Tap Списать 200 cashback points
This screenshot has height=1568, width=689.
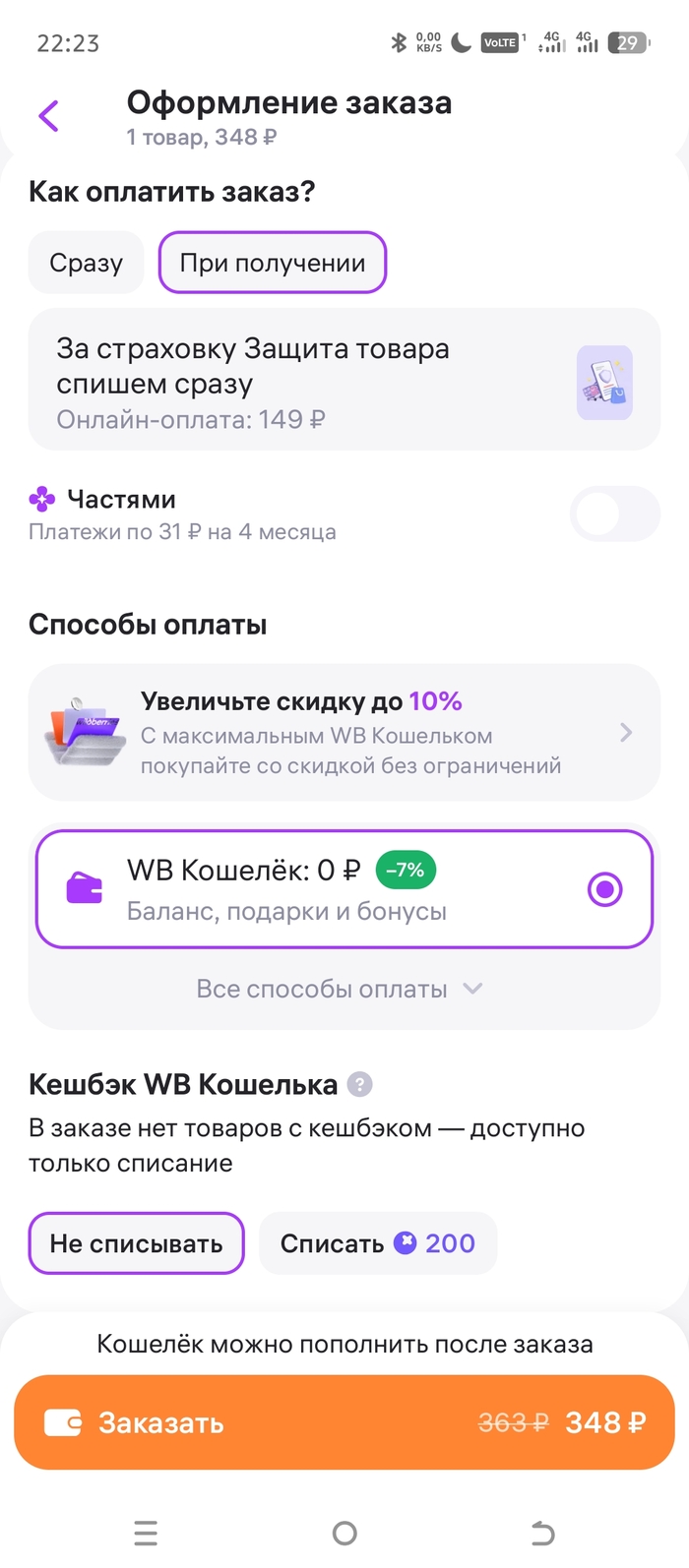pyautogui.click(x=378, y=1243)
